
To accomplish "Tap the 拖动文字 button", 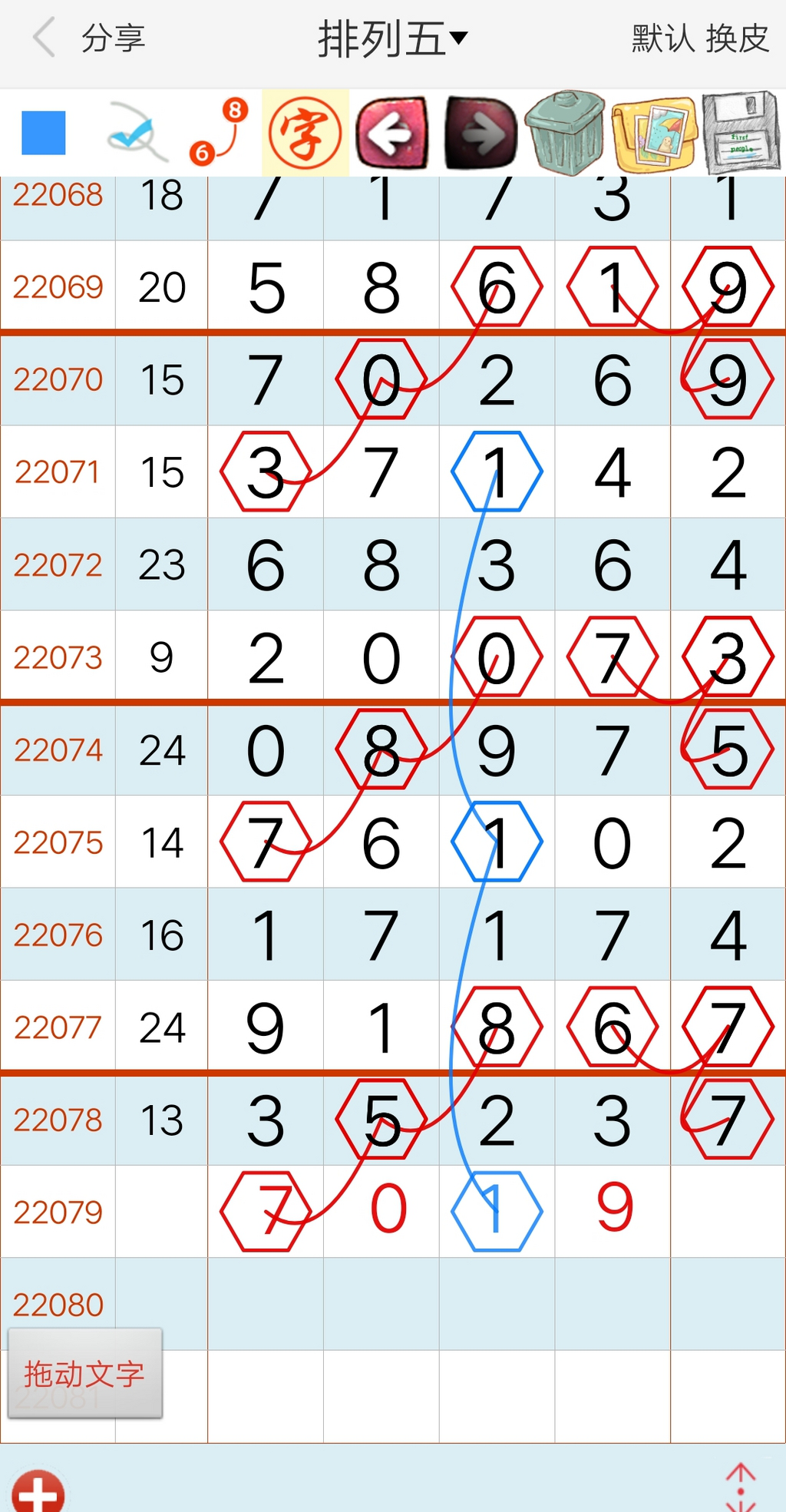I will click(84, 1374).
